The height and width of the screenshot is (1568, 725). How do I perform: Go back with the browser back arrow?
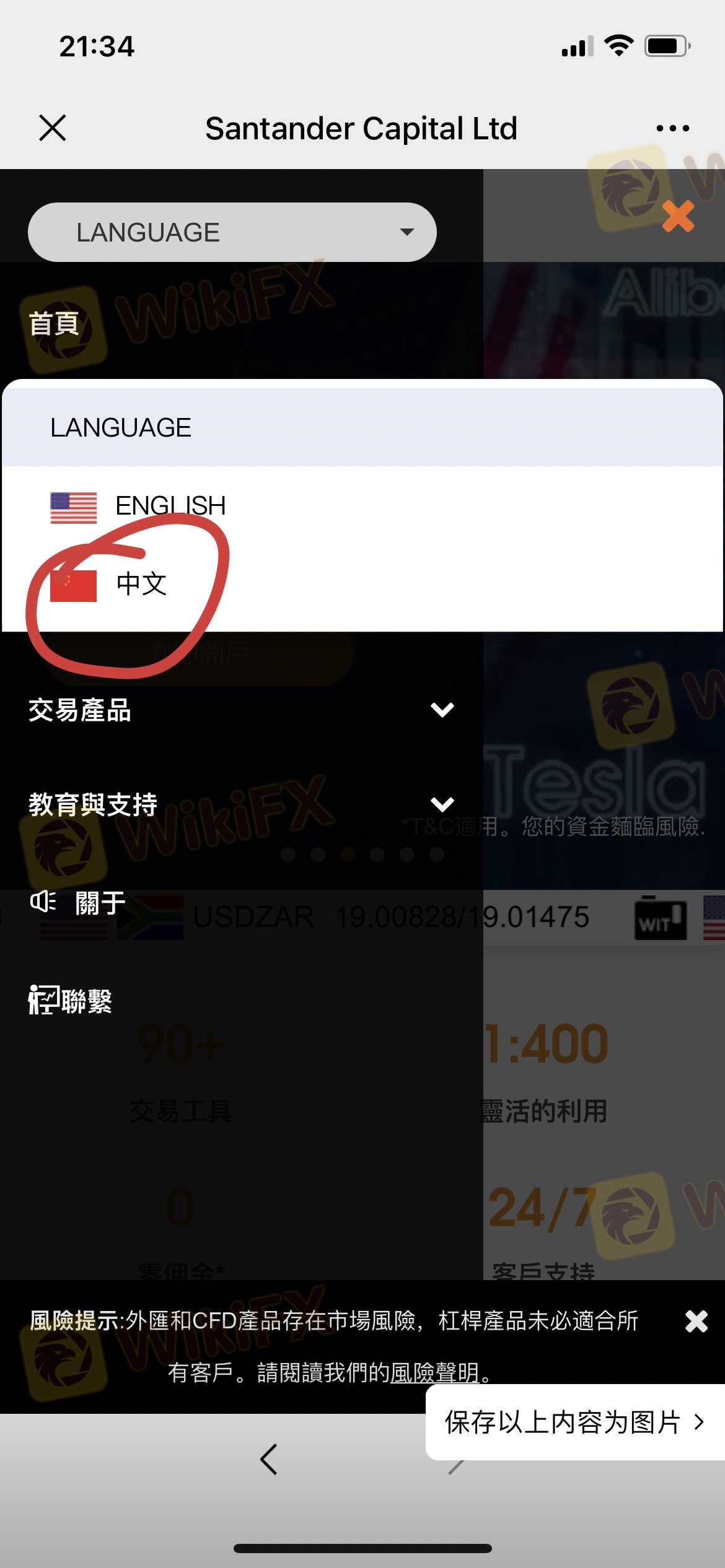pos(269,1460)
